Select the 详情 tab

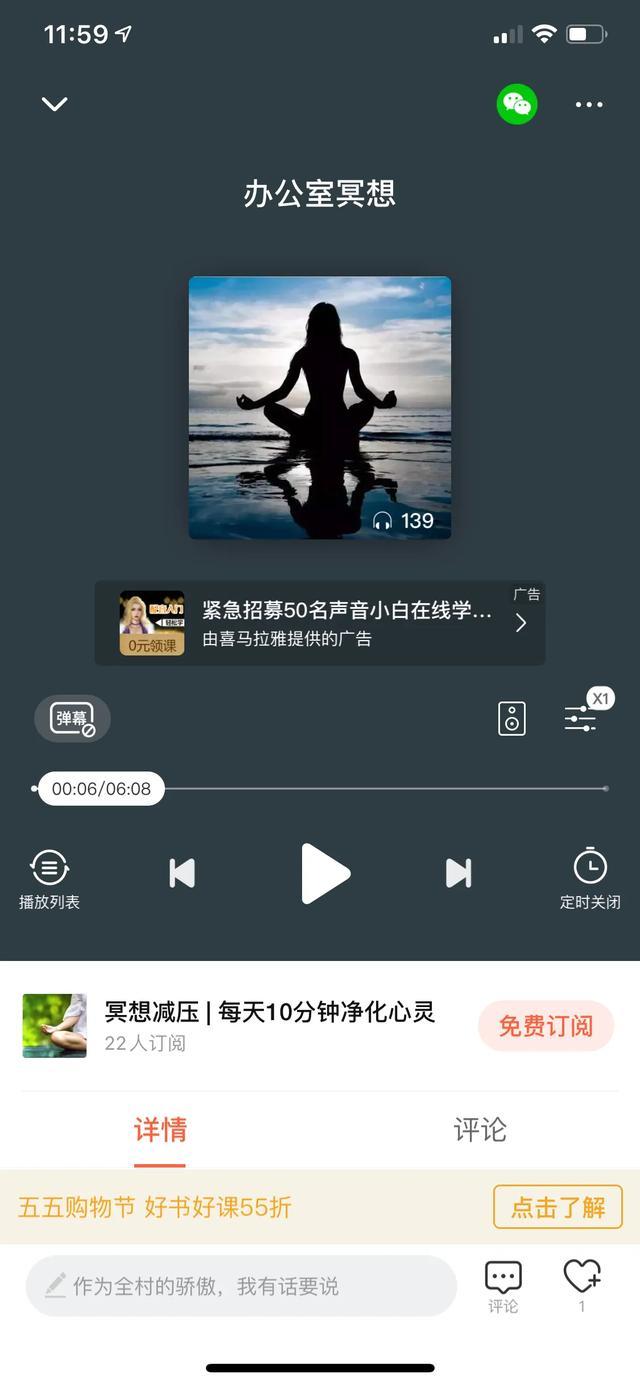160,1130
